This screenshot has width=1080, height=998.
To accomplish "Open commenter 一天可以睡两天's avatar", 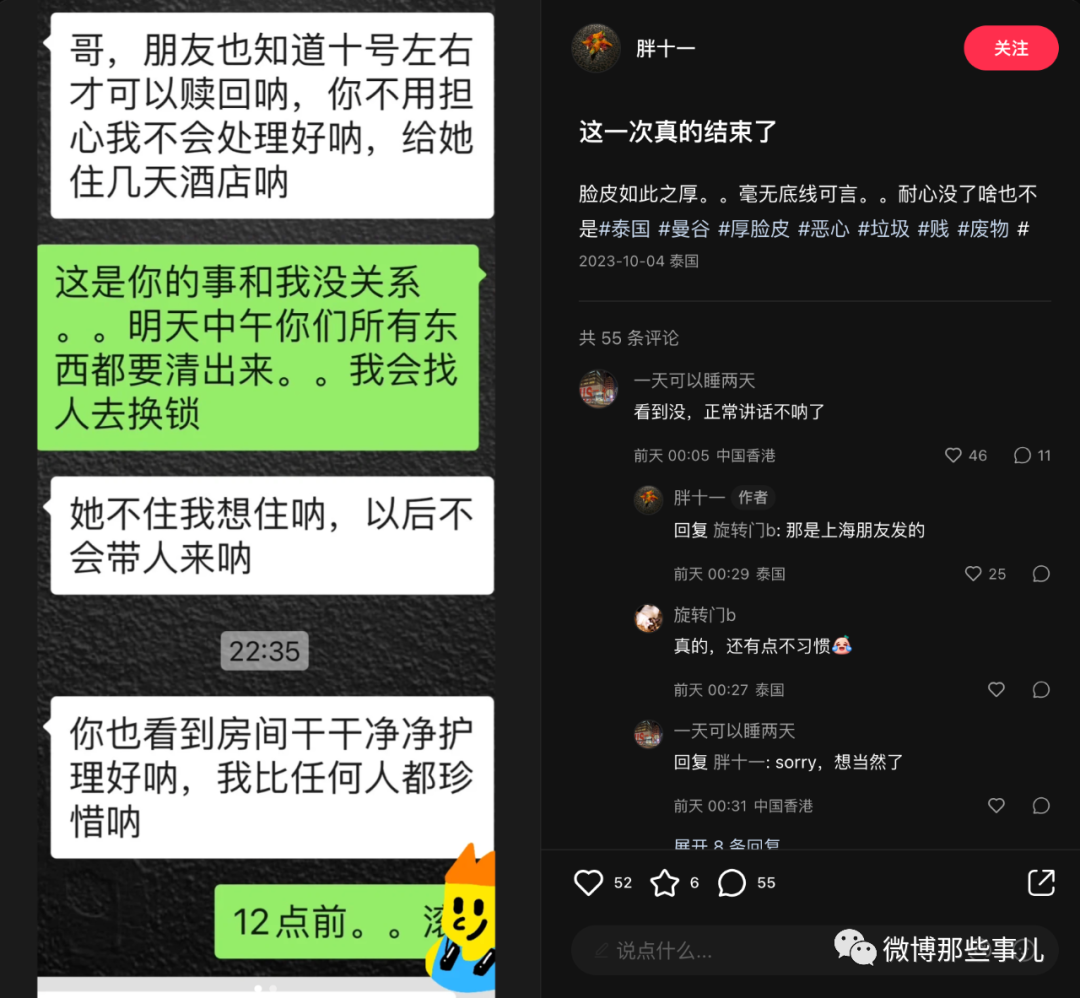I will tap(598, 388).
